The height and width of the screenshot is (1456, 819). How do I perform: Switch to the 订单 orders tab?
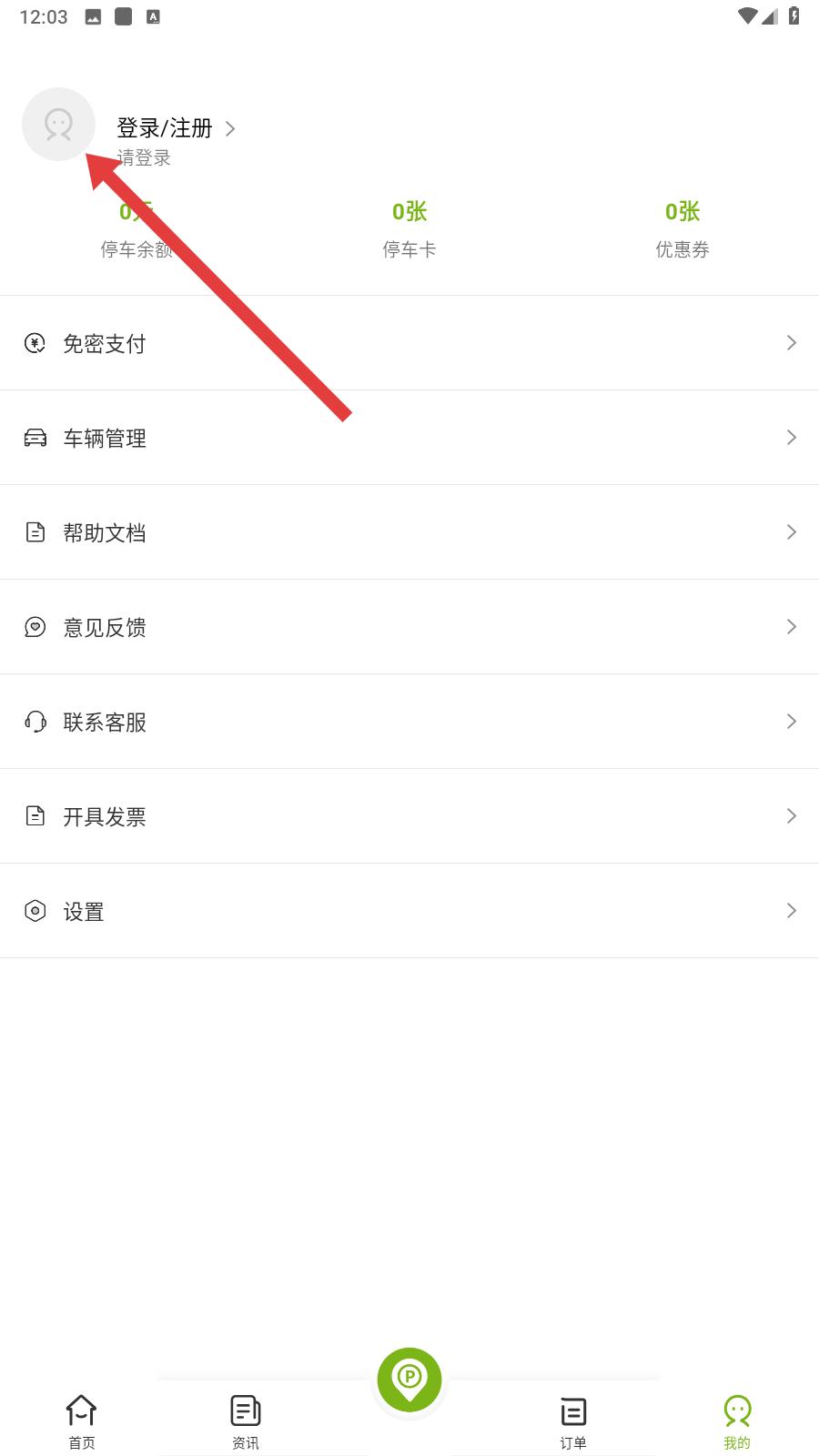(x=573, y=1422)
